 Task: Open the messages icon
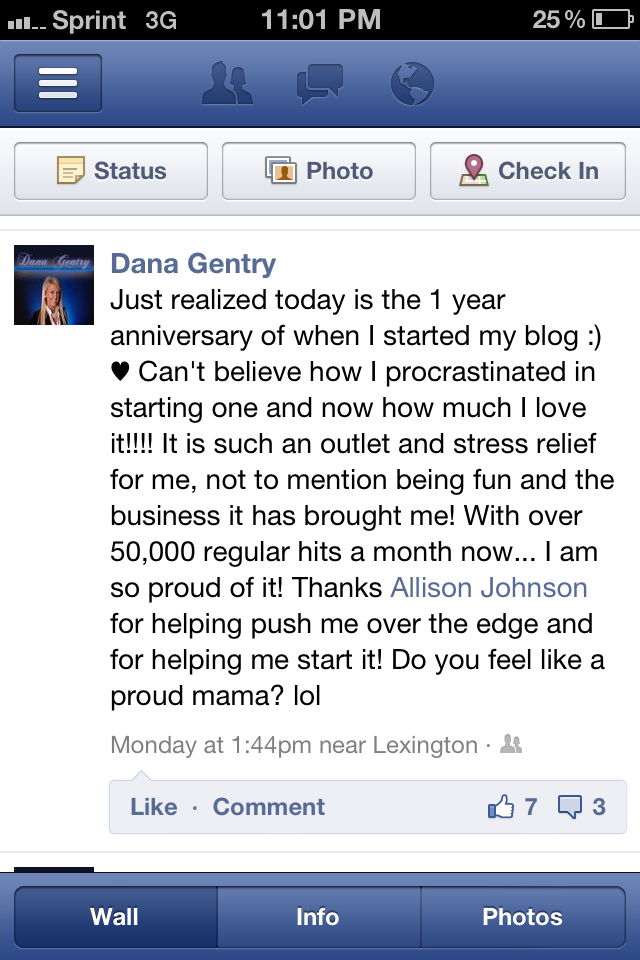pyautogui.click(x=320, y=84)
